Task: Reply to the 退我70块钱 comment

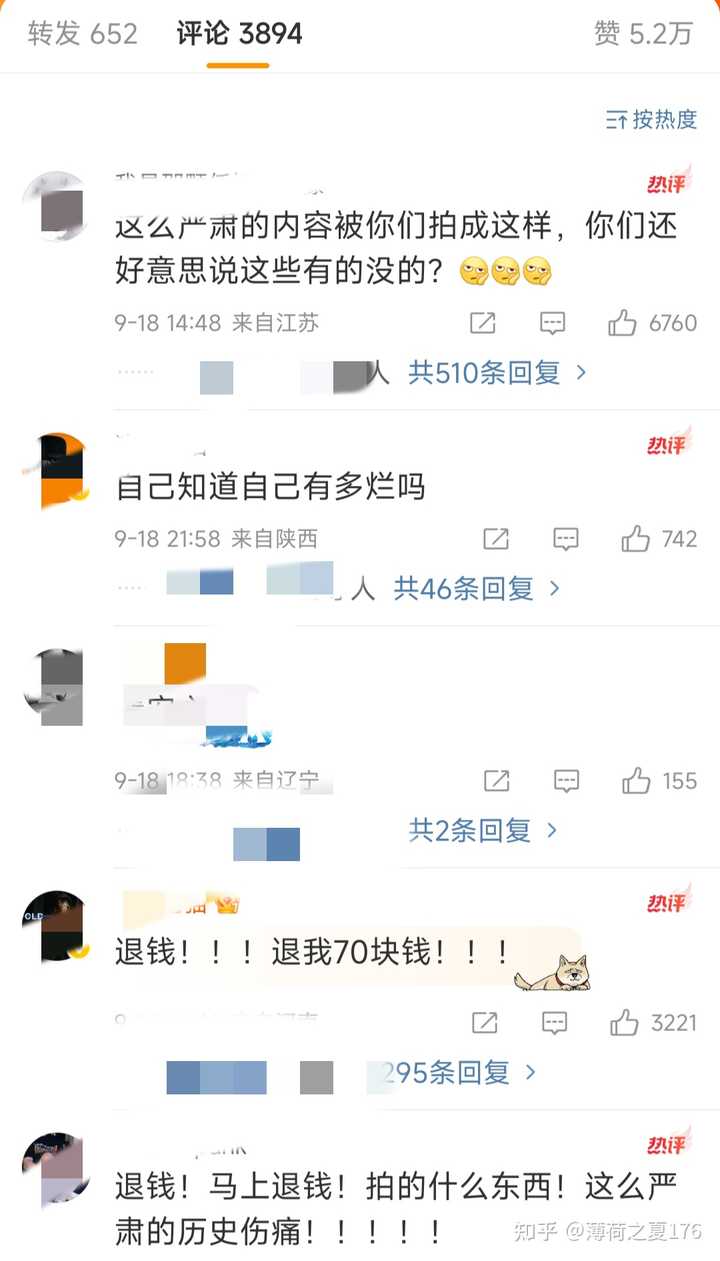Action: point(553,1022)
